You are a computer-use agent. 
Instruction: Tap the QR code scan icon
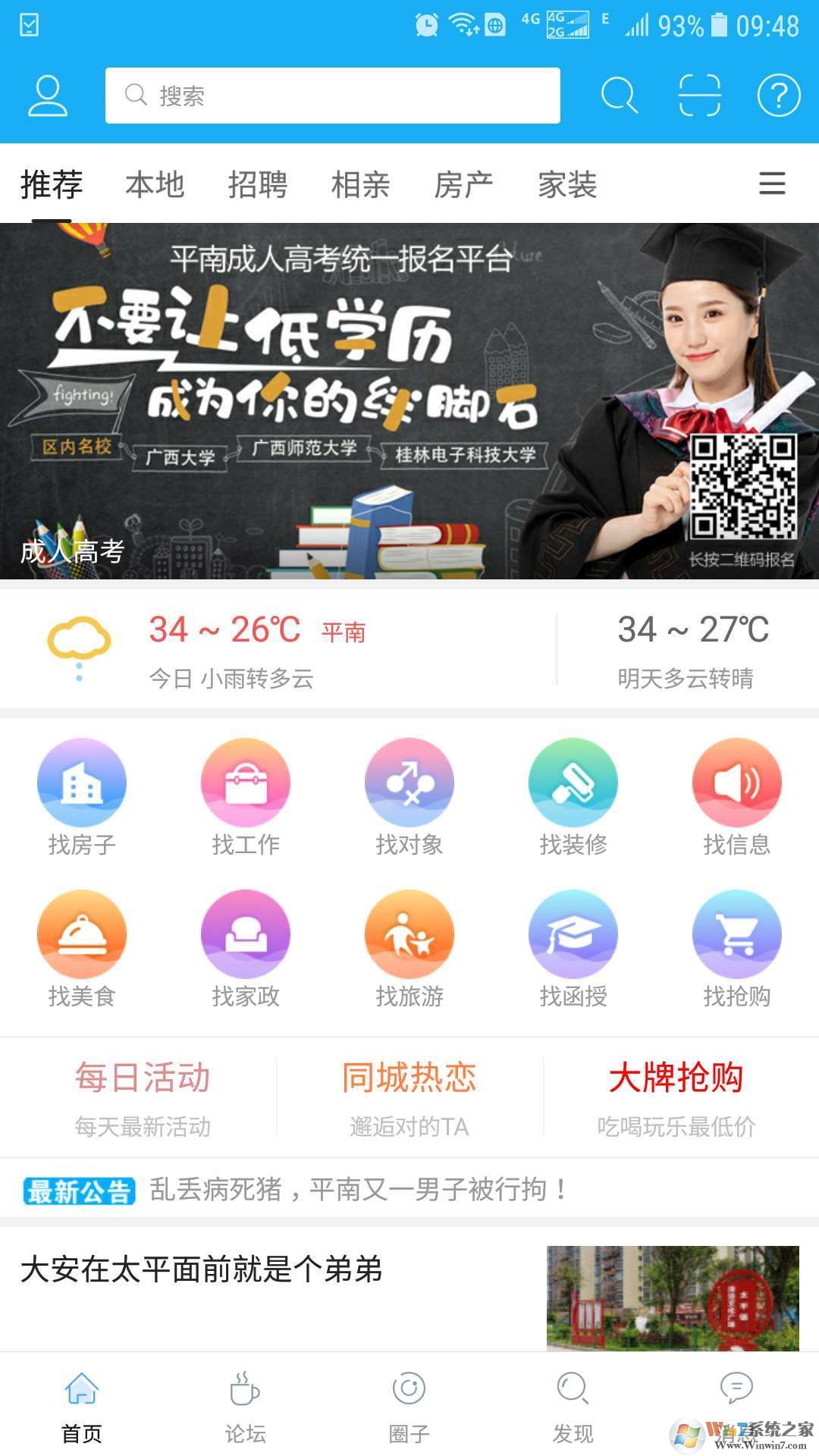tap(699, 95)
